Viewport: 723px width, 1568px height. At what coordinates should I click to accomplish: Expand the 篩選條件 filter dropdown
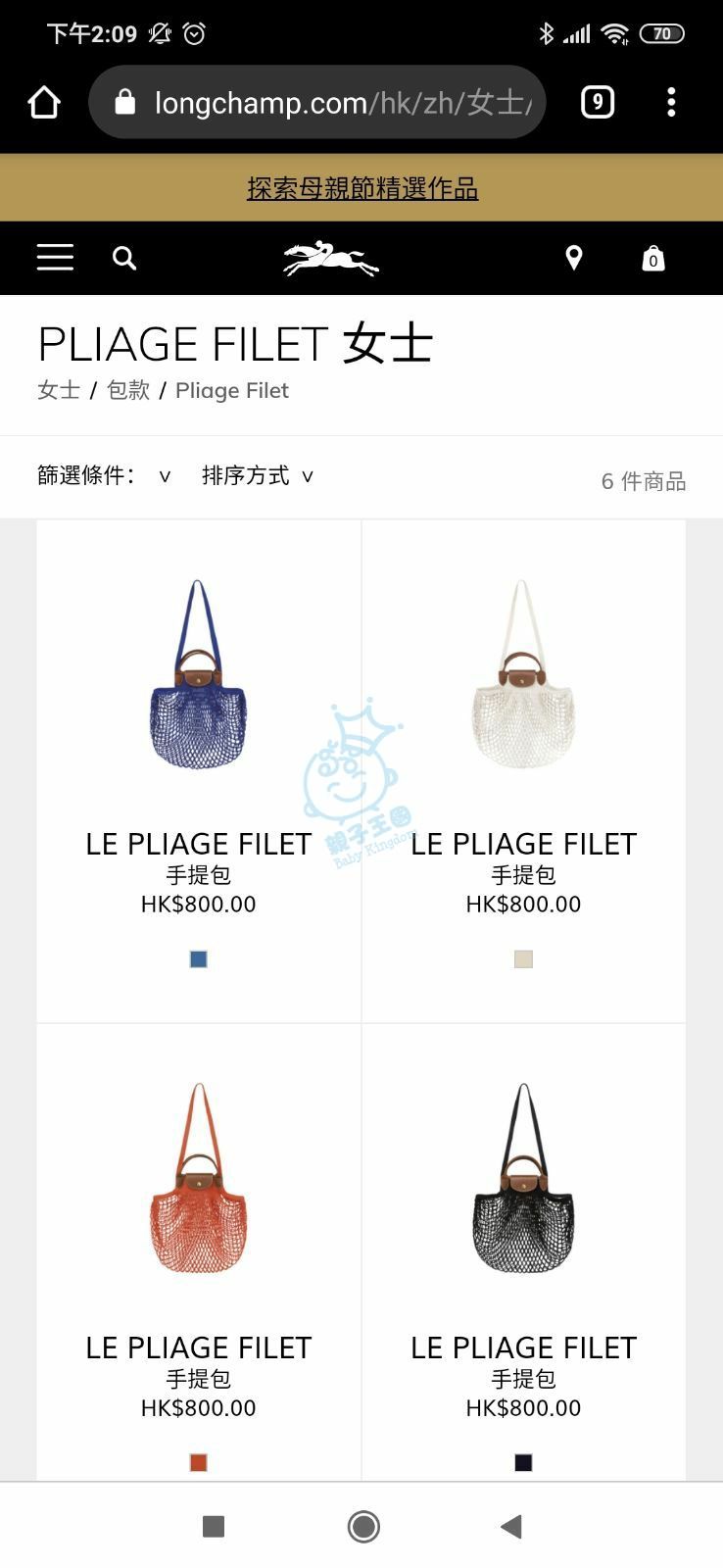(104, 476)
